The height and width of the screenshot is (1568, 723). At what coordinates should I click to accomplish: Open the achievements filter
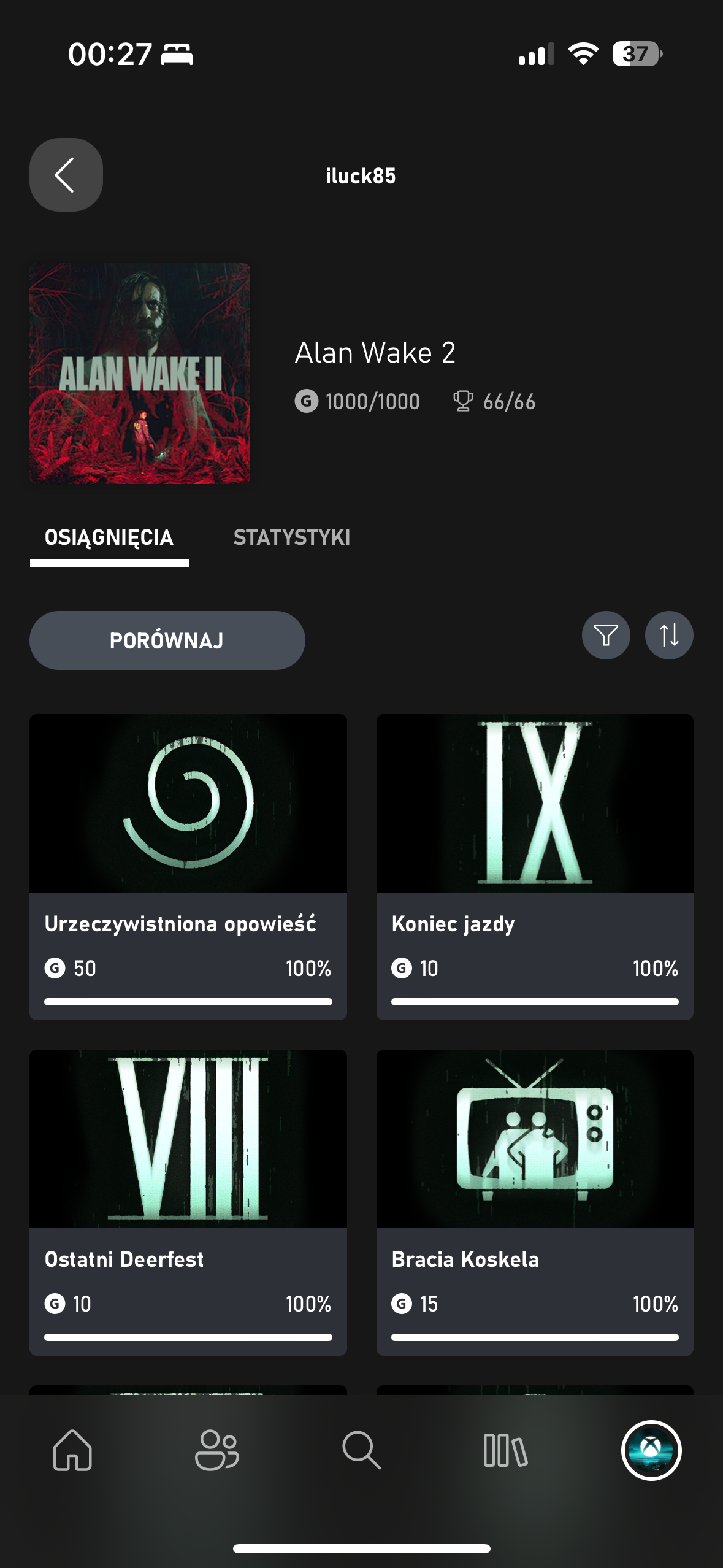[x=605, y=636]
